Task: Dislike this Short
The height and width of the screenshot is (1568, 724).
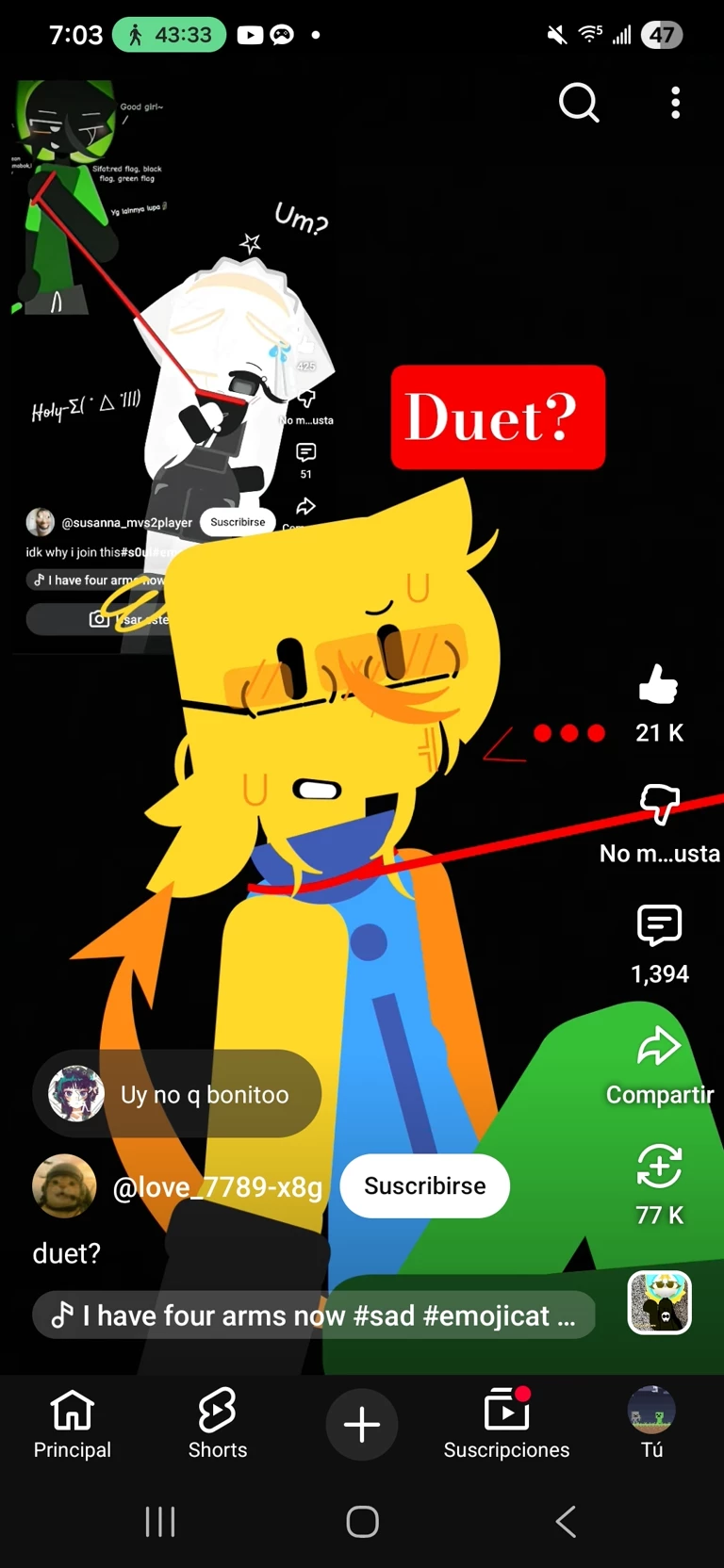Action: (659, 804)
